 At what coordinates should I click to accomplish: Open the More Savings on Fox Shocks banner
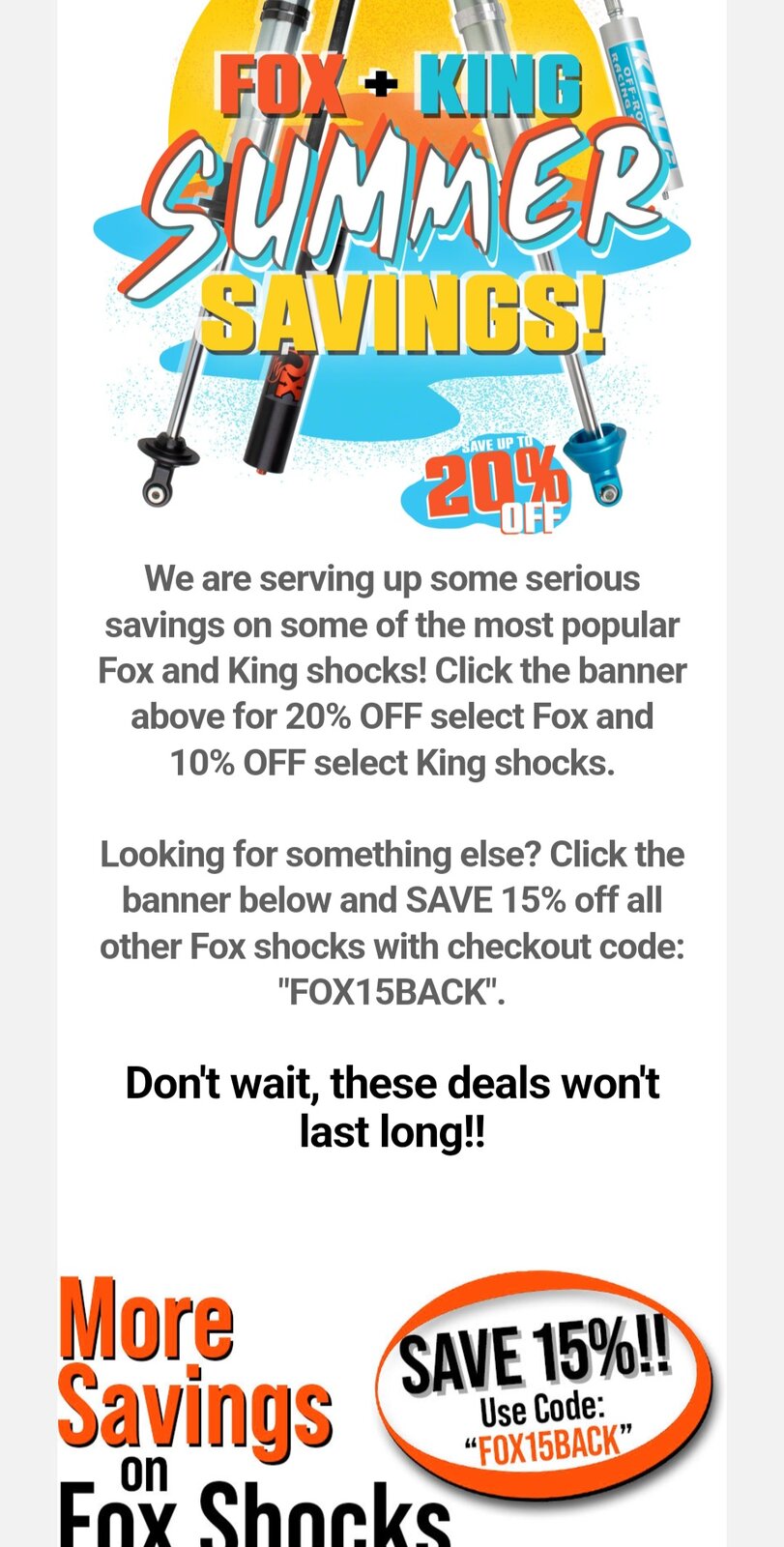pos(387,1412)
